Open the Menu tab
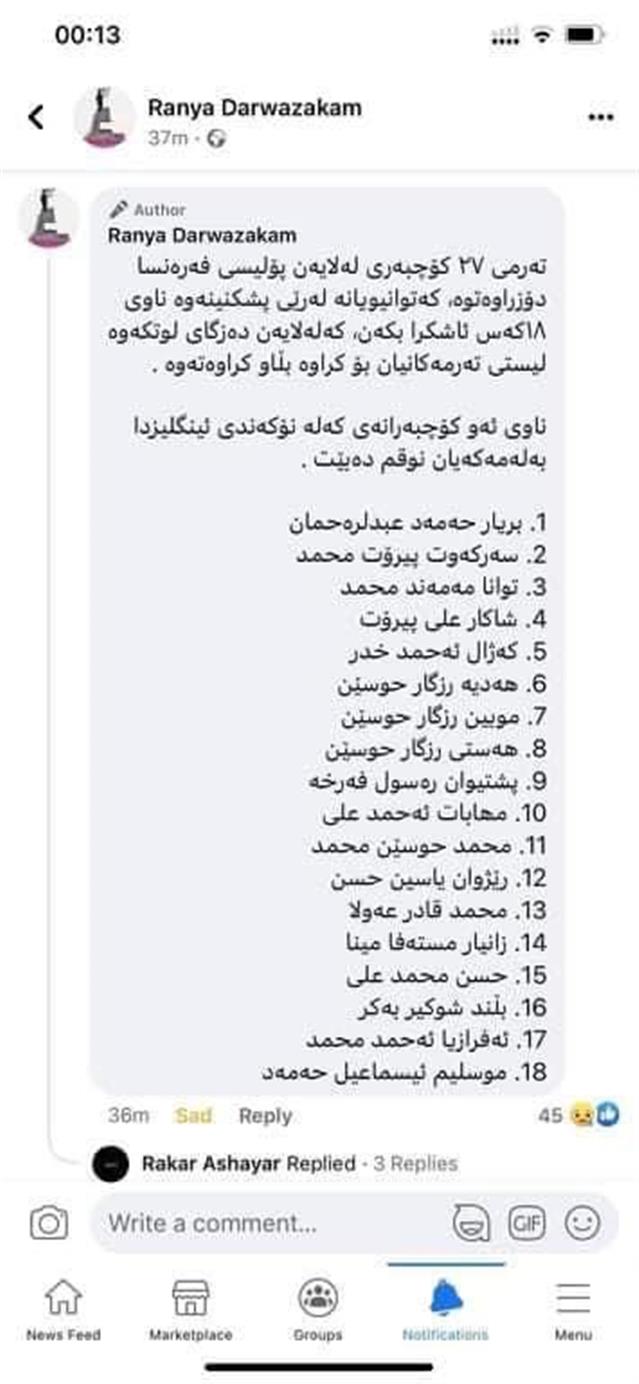639x1384 pixels. 573,1309
